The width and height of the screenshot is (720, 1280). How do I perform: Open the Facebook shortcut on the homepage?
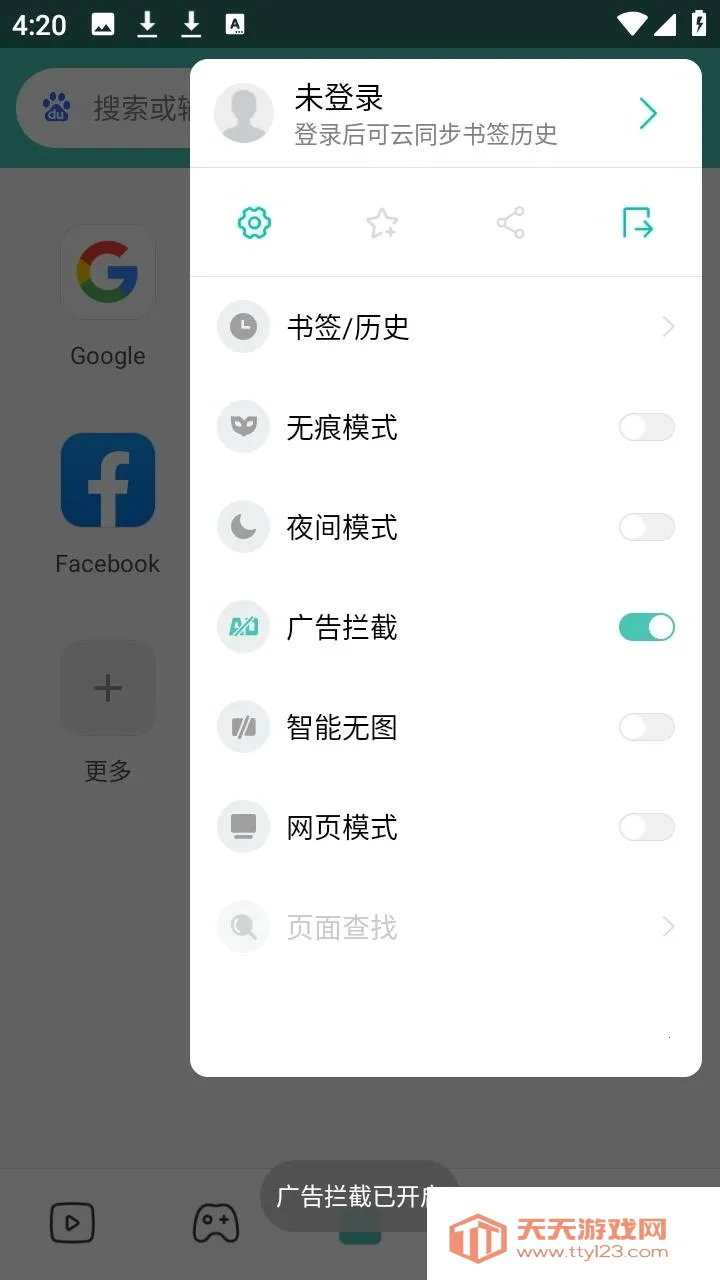[x=107, y=480]
